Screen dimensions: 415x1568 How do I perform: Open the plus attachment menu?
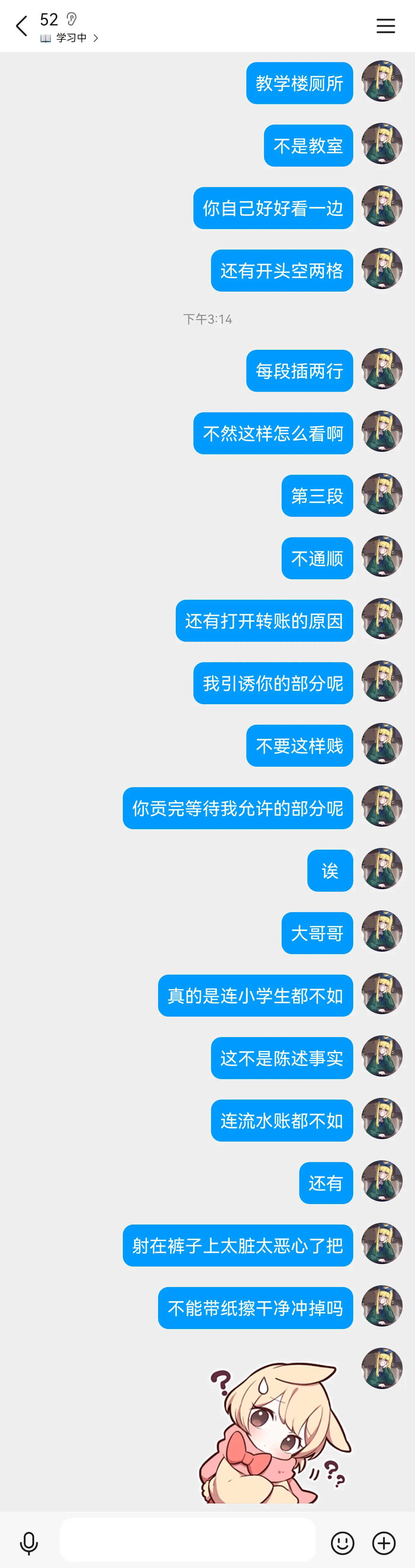click(383, 1543)
